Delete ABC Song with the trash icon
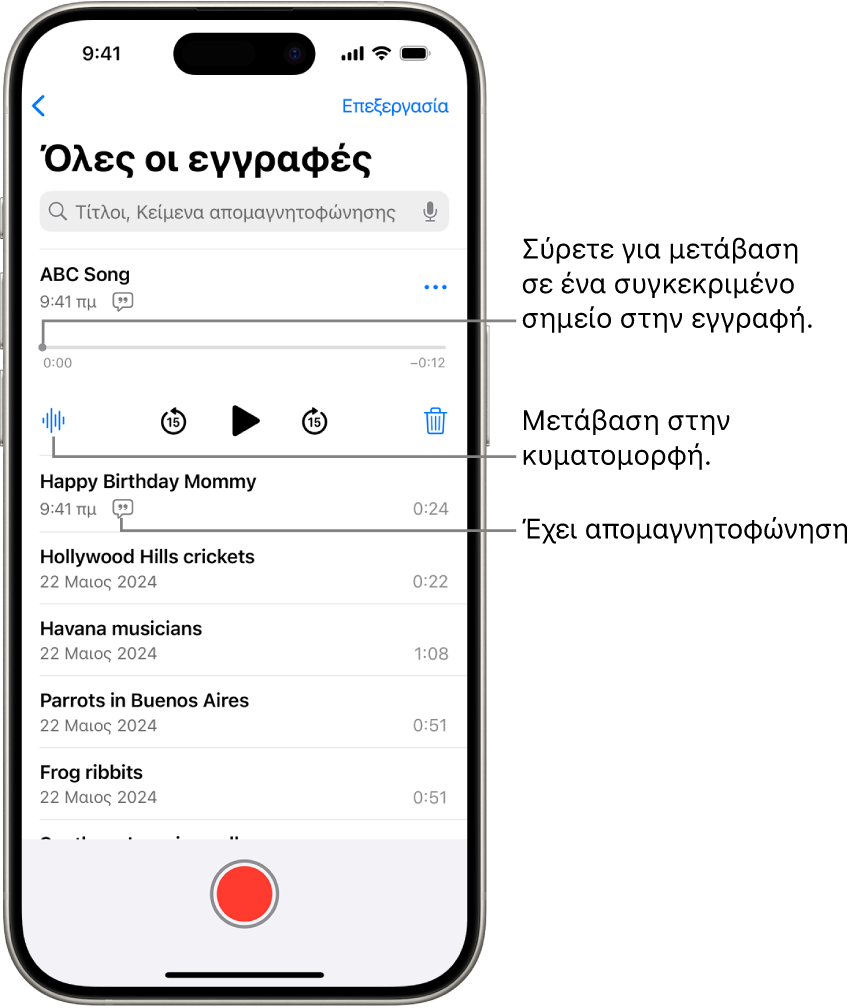The width and height of the screenshot is (867, 1008). tap(435, 421)
